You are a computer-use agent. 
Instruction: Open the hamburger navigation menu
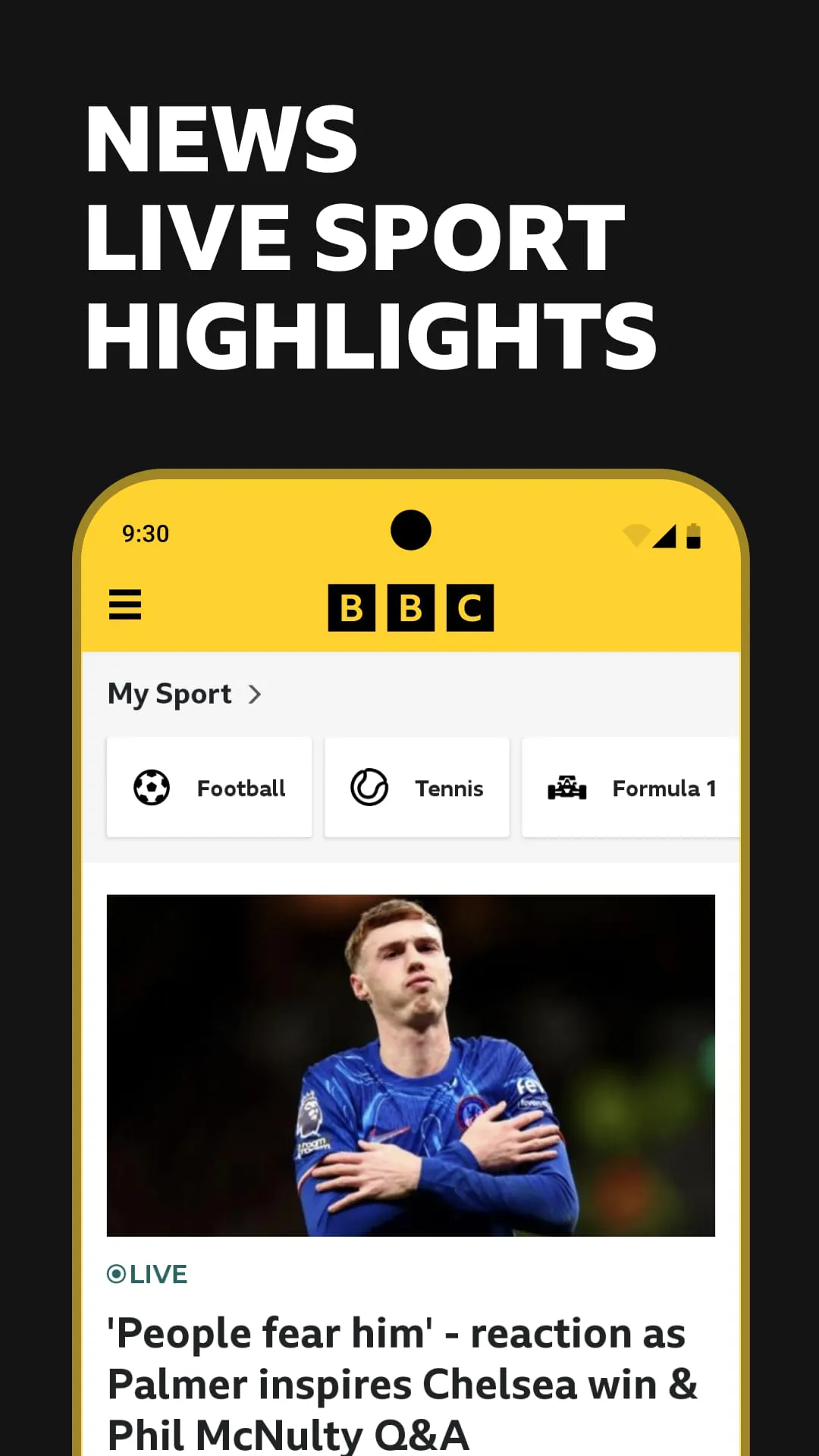[x=125, y=606]
